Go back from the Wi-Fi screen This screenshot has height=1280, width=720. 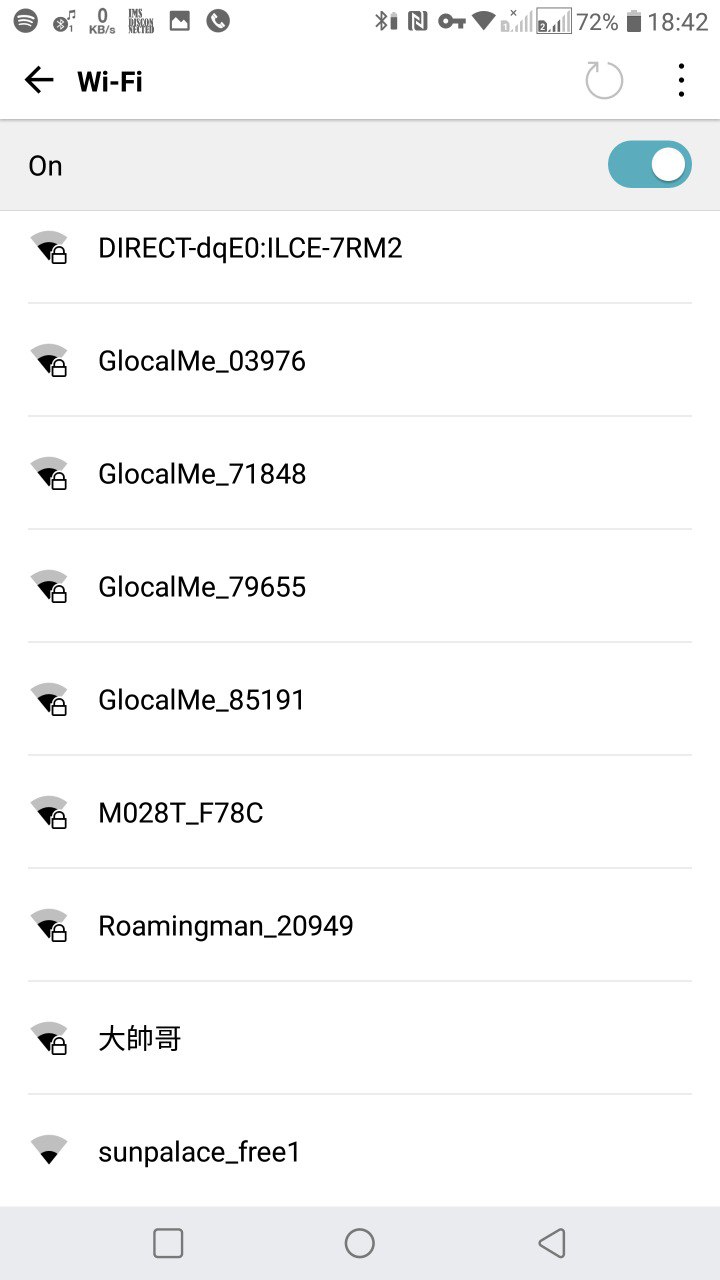(39, 81)
